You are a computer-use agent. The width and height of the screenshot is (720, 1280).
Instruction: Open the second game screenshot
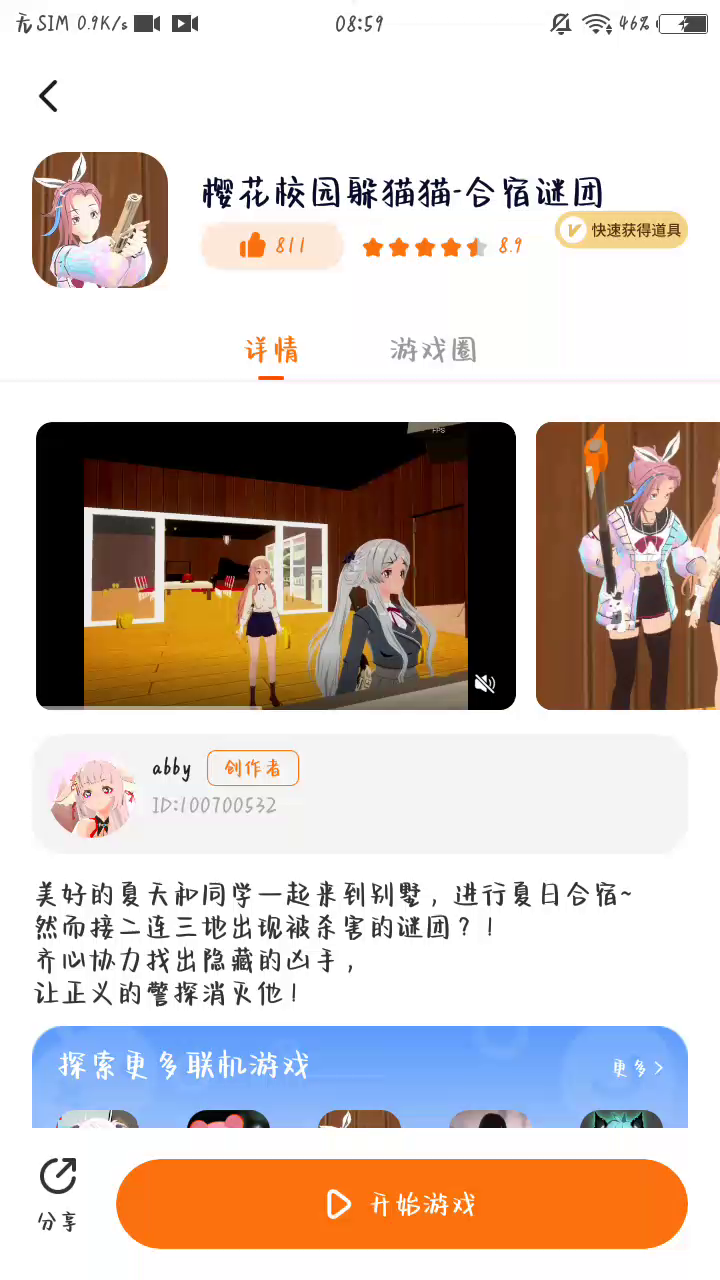pyautogui.click(x=628, y=566)
